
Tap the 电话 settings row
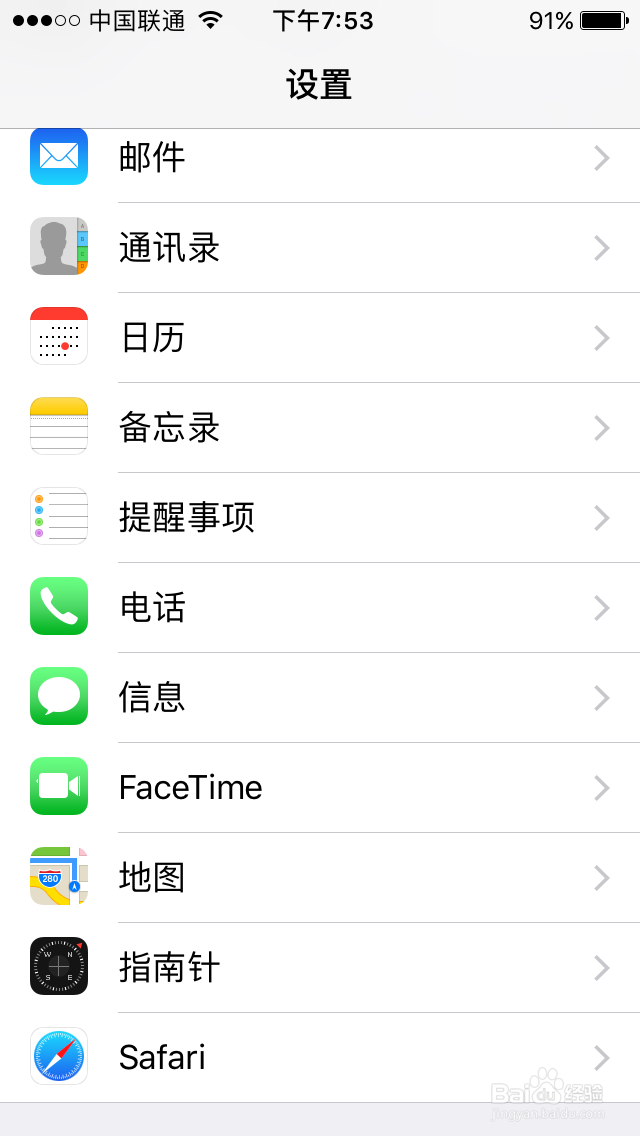320,607
